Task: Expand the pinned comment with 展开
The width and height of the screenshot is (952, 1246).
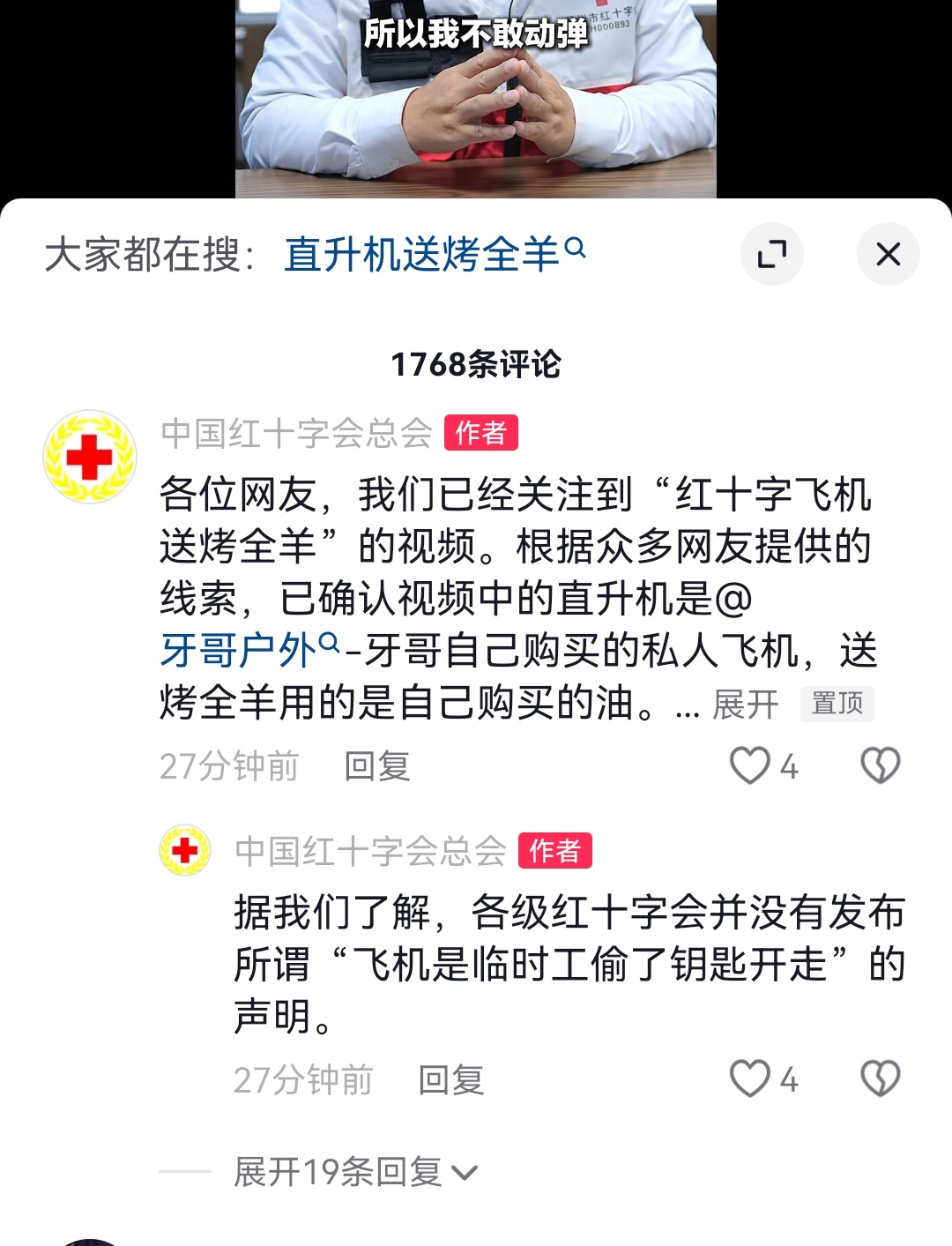Action: [x=745, y=705]
